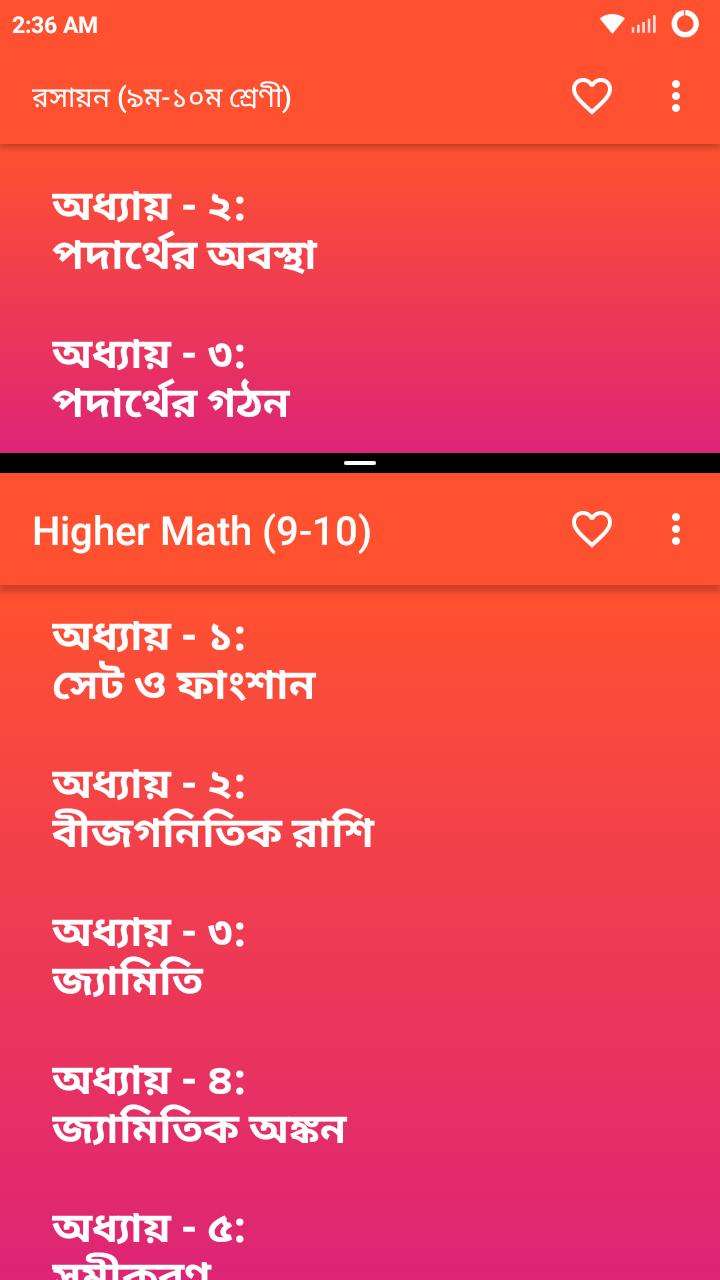
Task: Open অধ্যায় - ৪: জ্যামিতিক অঙ্কন
Action: [x=199, y=1104]
